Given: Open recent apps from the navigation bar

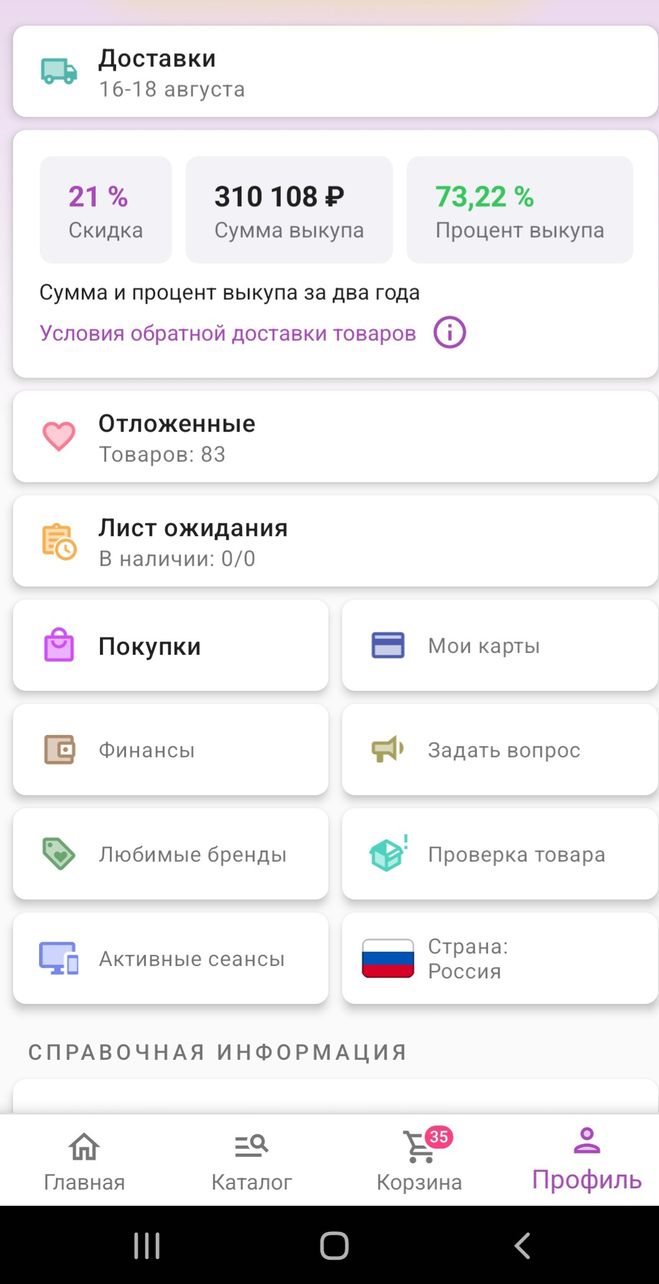Looking at the screenshot, I should 147,1245.
